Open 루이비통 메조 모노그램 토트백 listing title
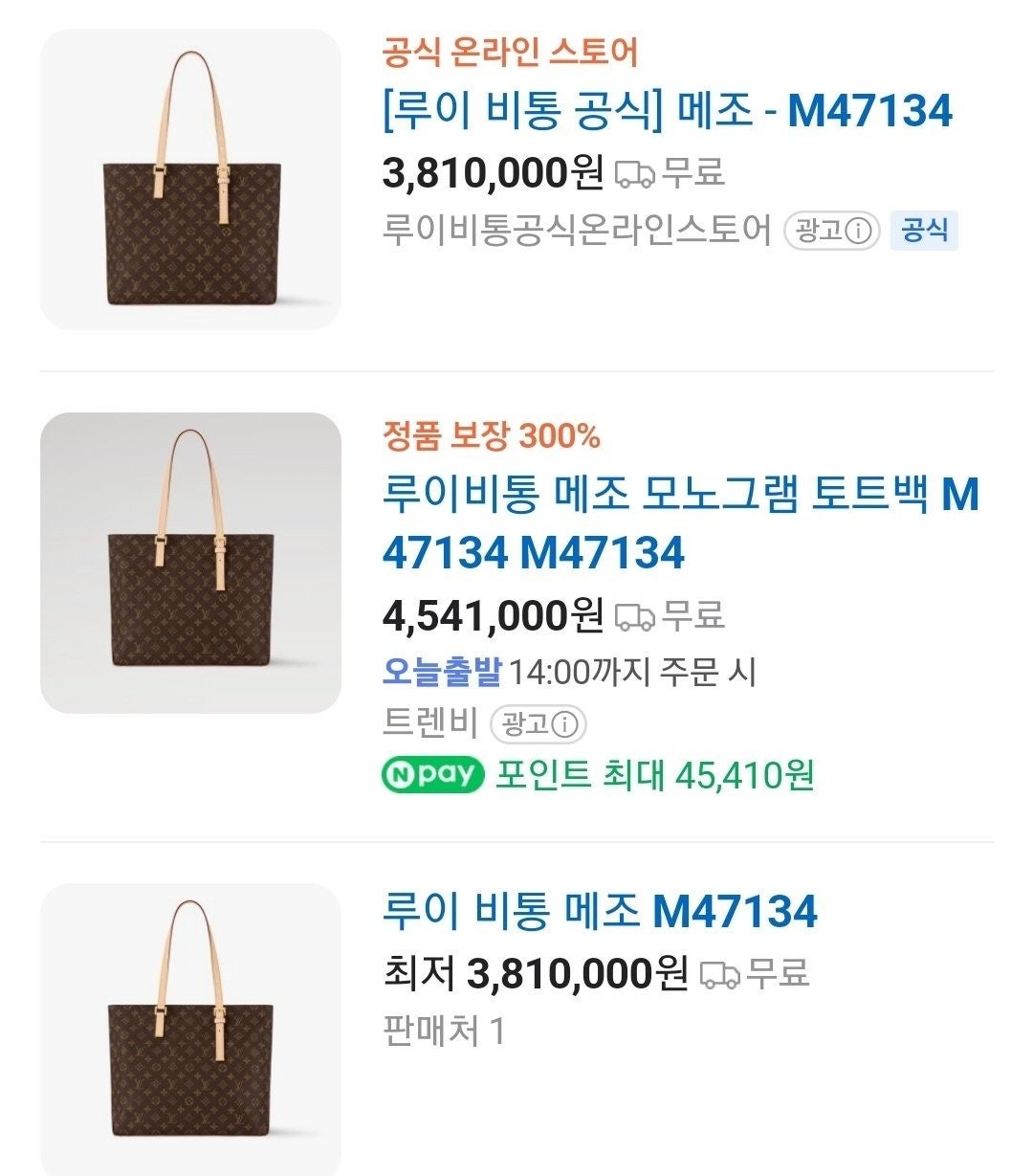This screenshot has height=1176, width=1033. click(x=680, y=523)
